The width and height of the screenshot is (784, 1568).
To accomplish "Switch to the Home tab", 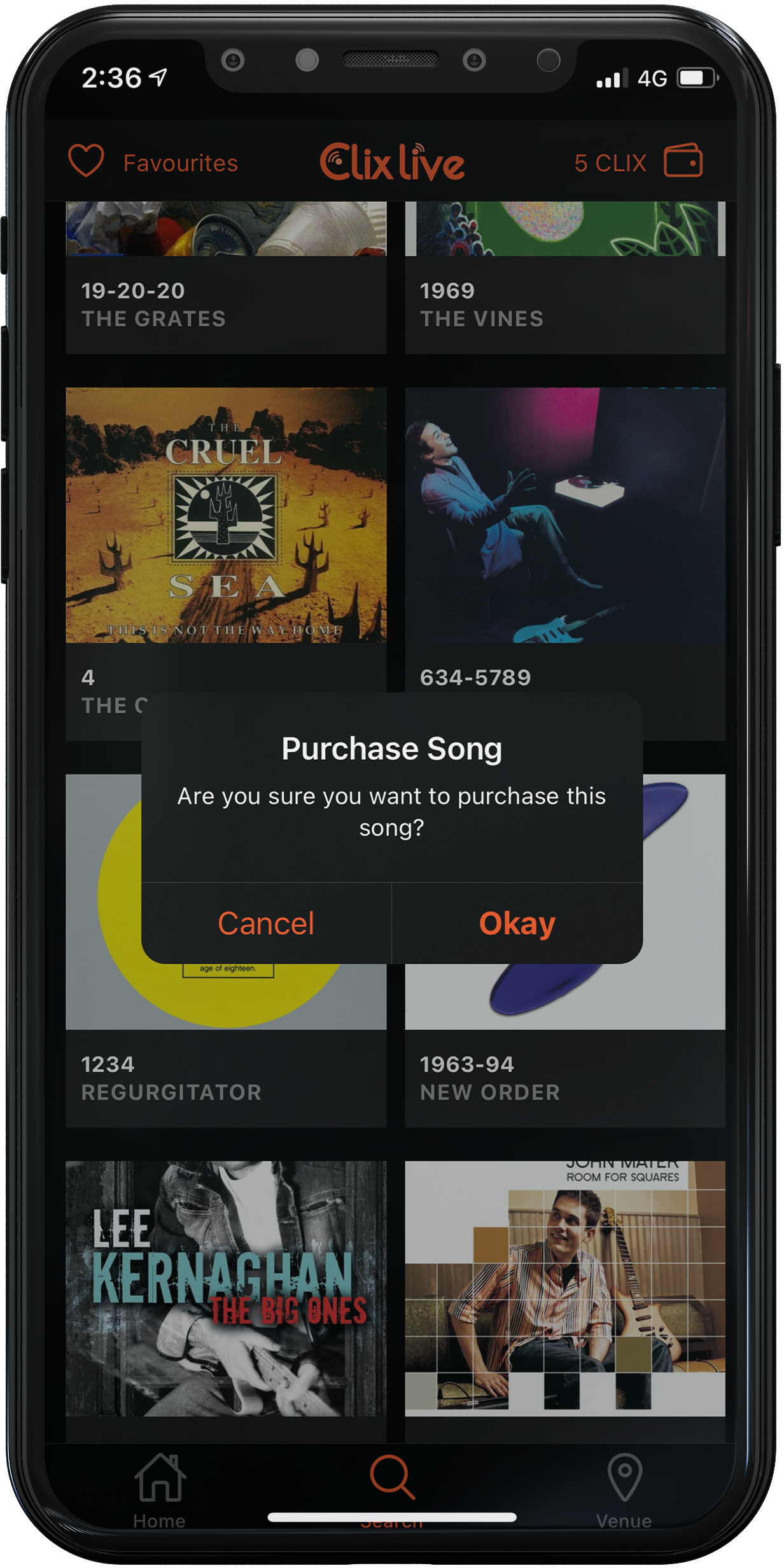I will point(160,1489).
